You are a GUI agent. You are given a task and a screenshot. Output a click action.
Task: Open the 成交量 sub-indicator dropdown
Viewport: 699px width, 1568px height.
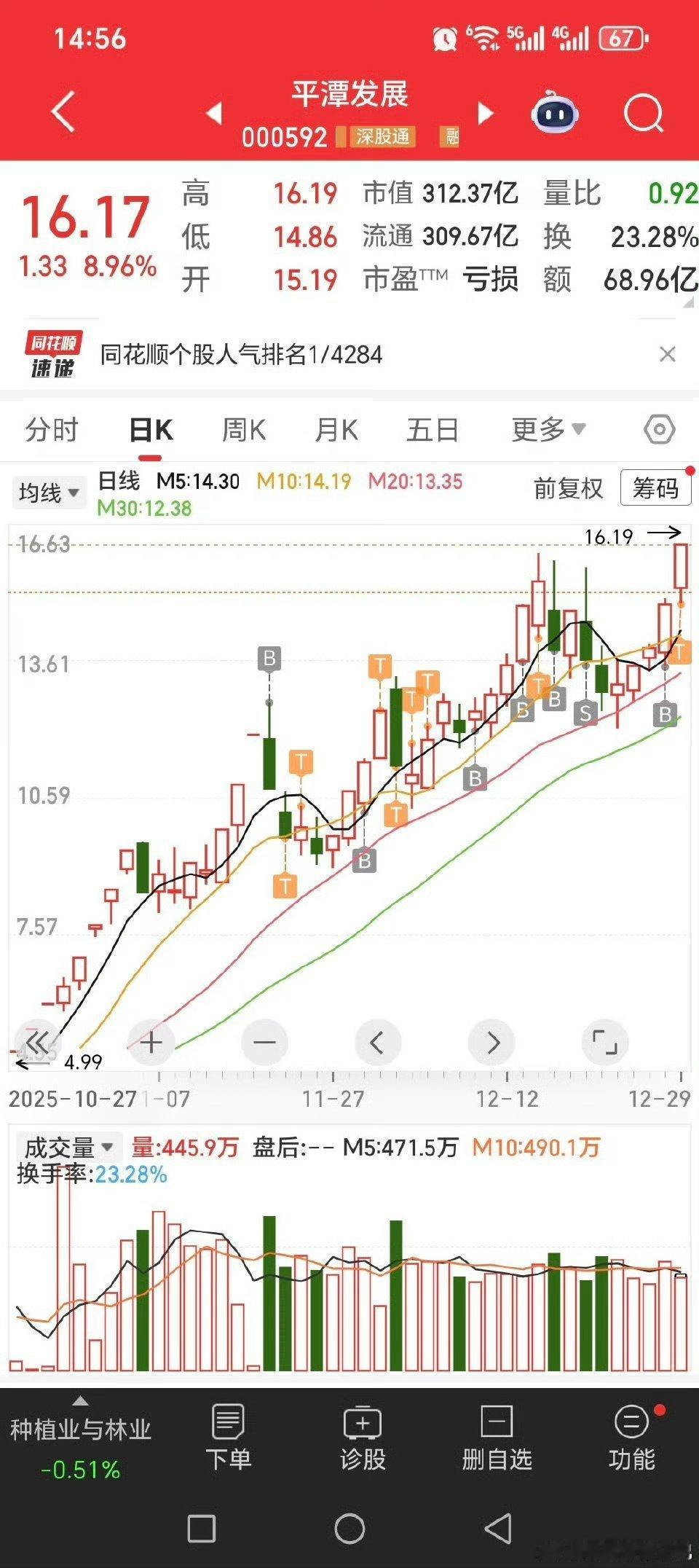68,1148
